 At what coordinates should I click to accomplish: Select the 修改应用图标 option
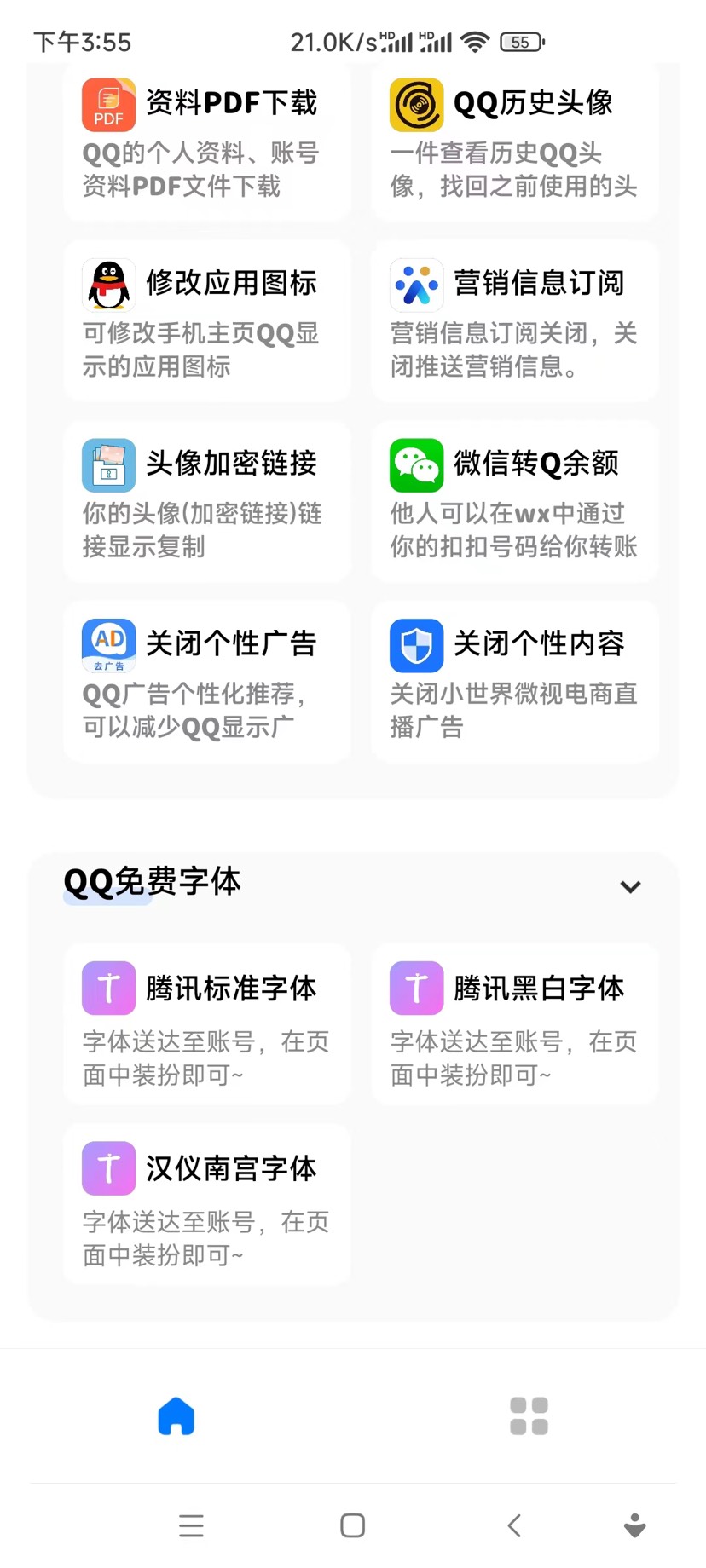[207, 320]
